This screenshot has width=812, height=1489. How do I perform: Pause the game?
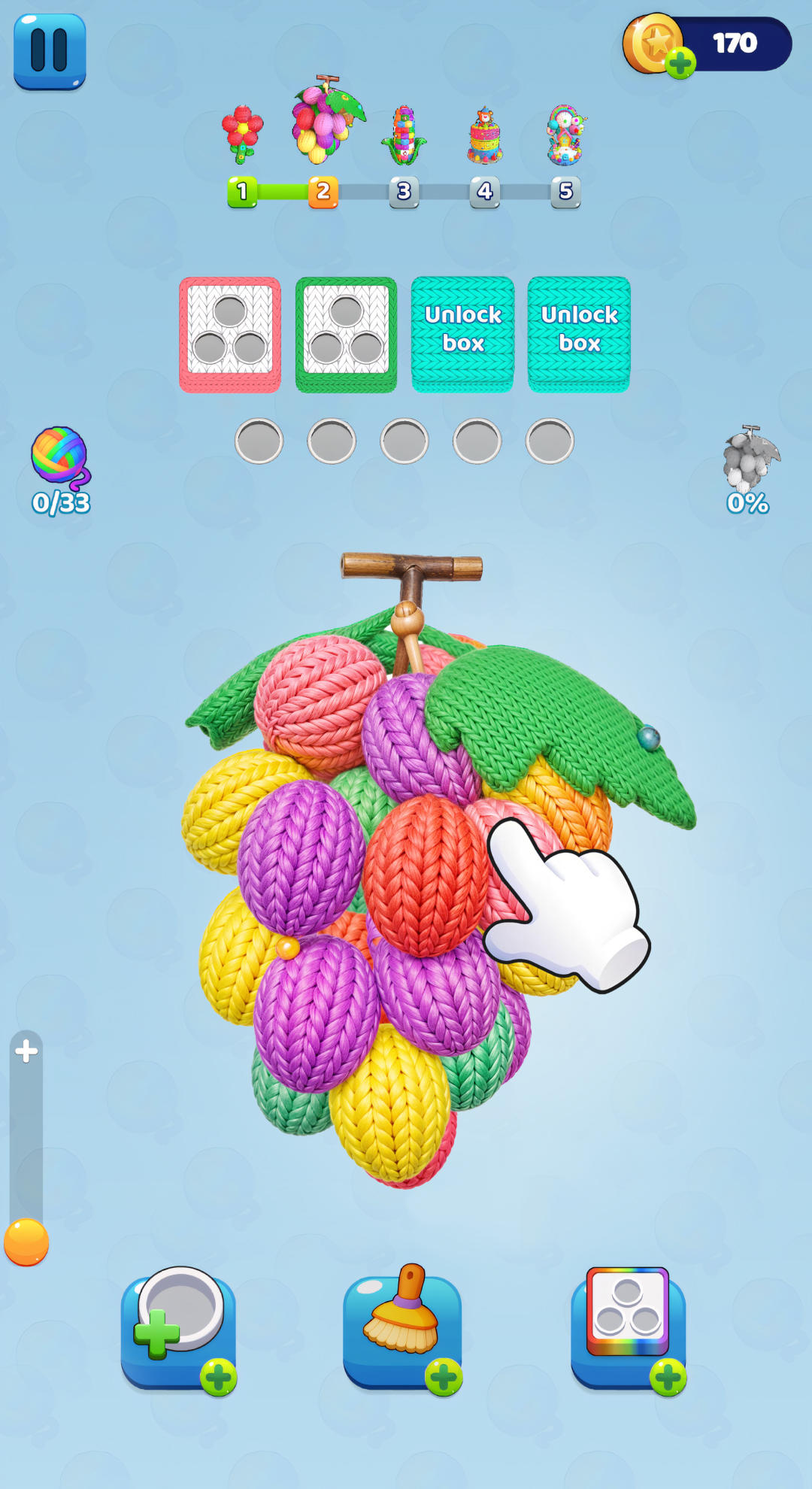point(50,51)
